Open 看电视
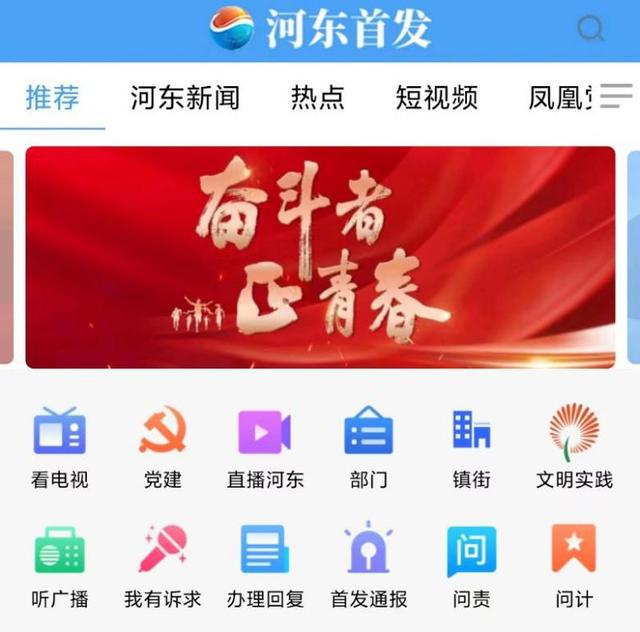The width and height of the screenshot is (640, 632). [x=60, y=447]
